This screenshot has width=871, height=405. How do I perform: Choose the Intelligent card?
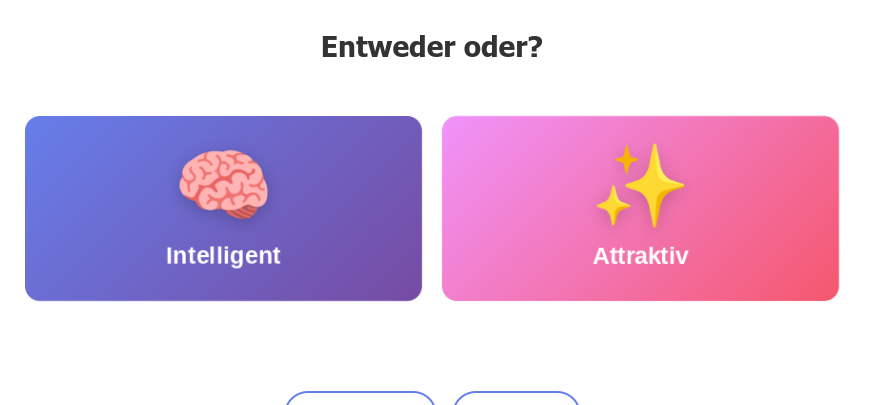point(223,208)
